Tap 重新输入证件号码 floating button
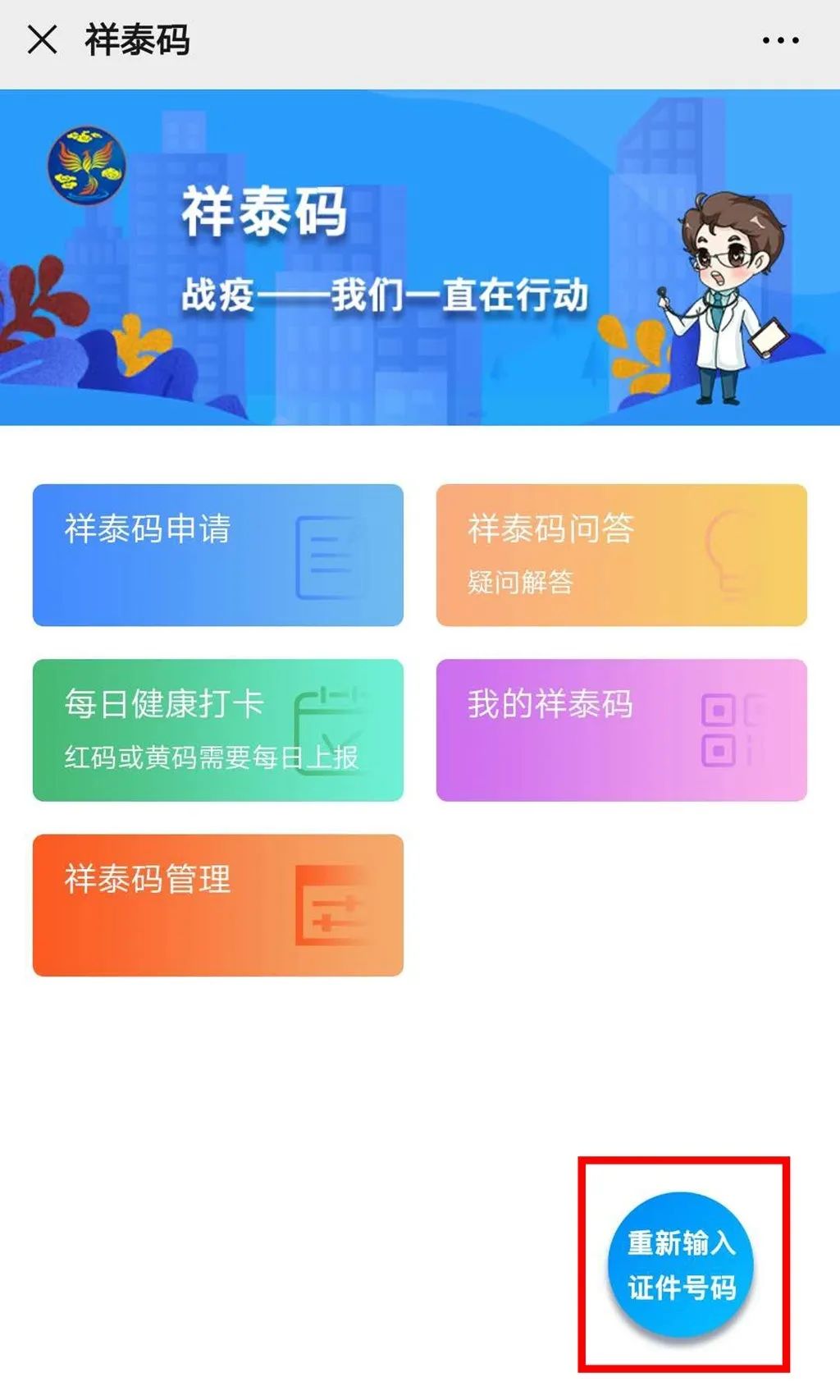 click(681, 1265)
